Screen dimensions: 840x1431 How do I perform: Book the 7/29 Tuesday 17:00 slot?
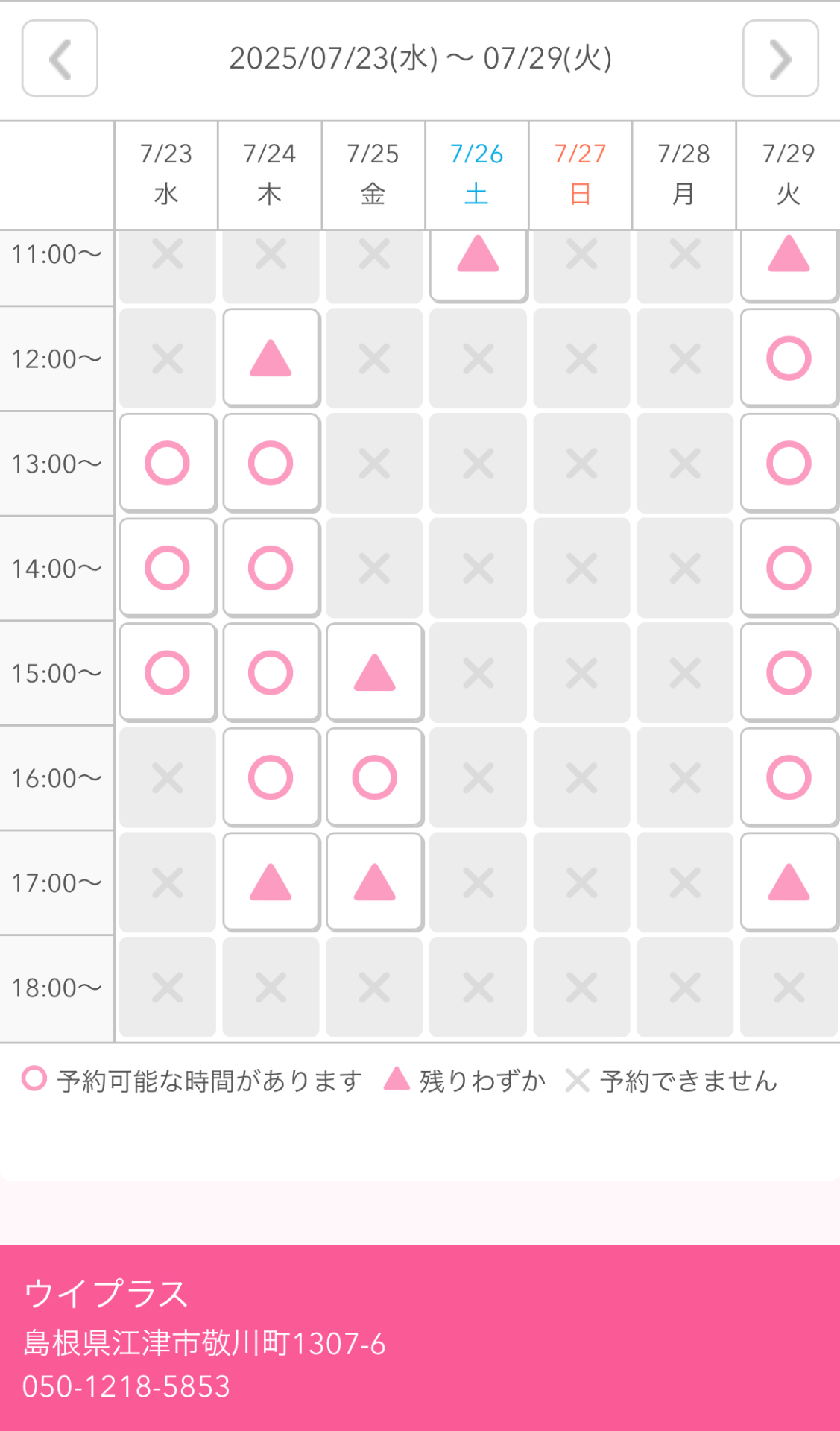click(789, 882)
